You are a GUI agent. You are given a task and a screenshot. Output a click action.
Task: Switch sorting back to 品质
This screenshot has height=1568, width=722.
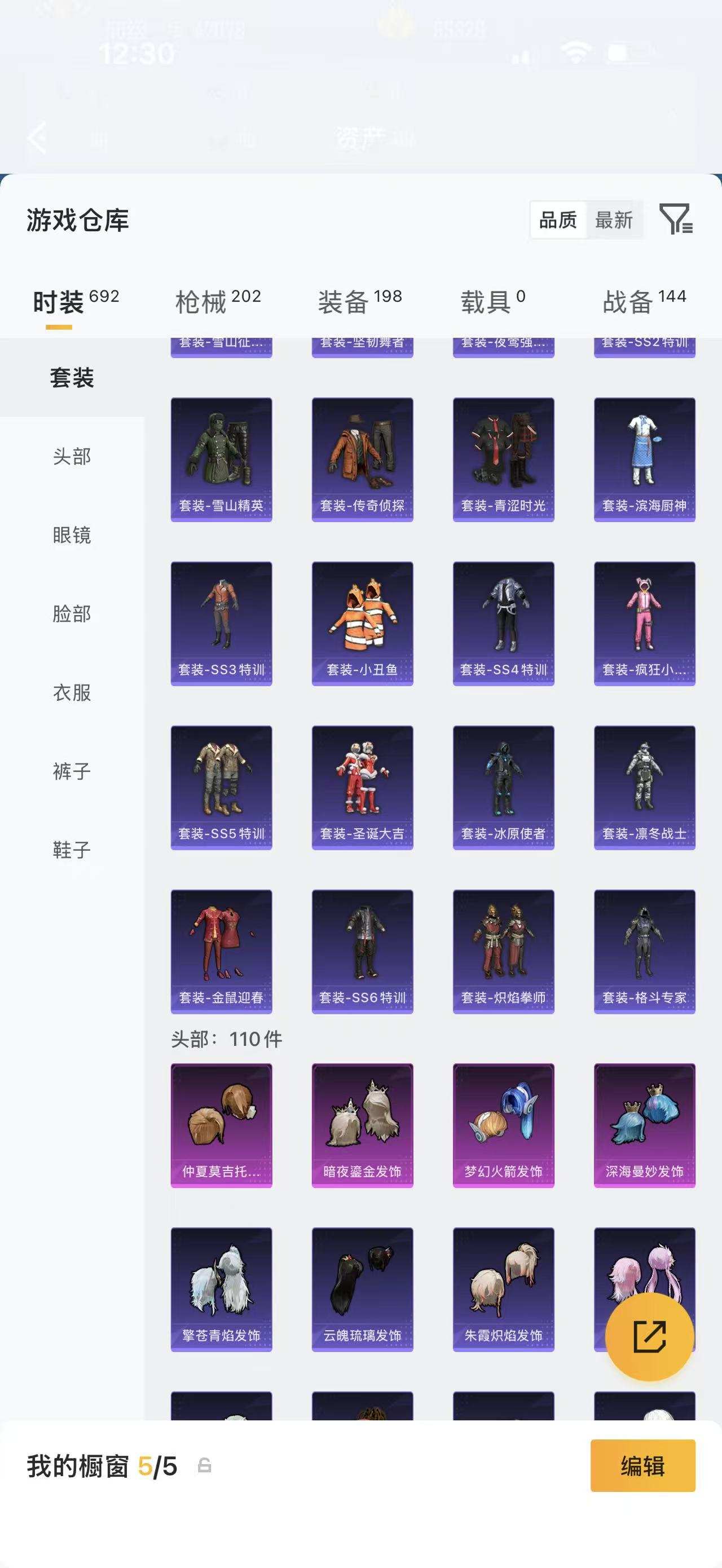559,220
